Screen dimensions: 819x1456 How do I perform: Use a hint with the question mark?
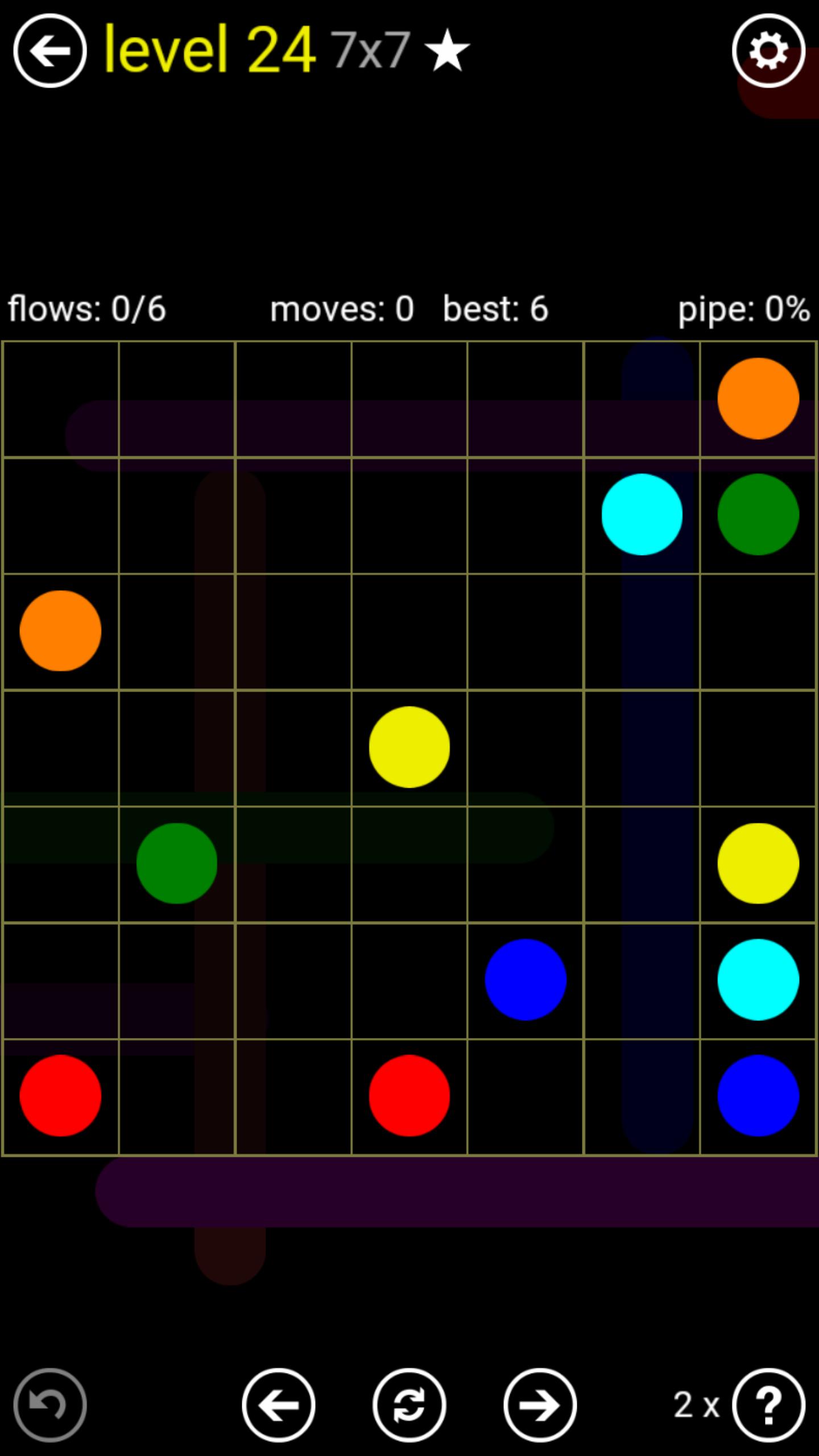(x=768, y=1405)
